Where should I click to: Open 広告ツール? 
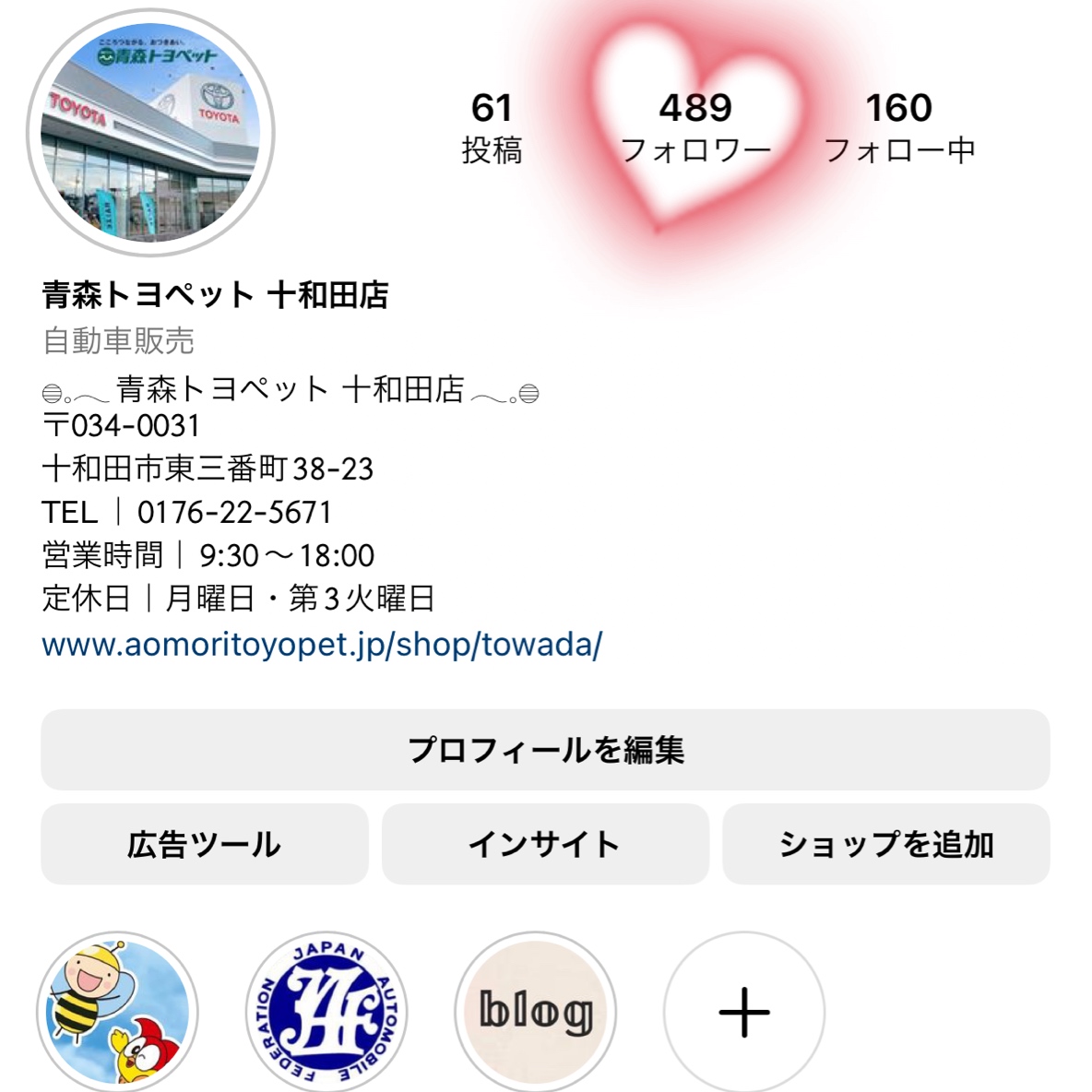(204, 844)
